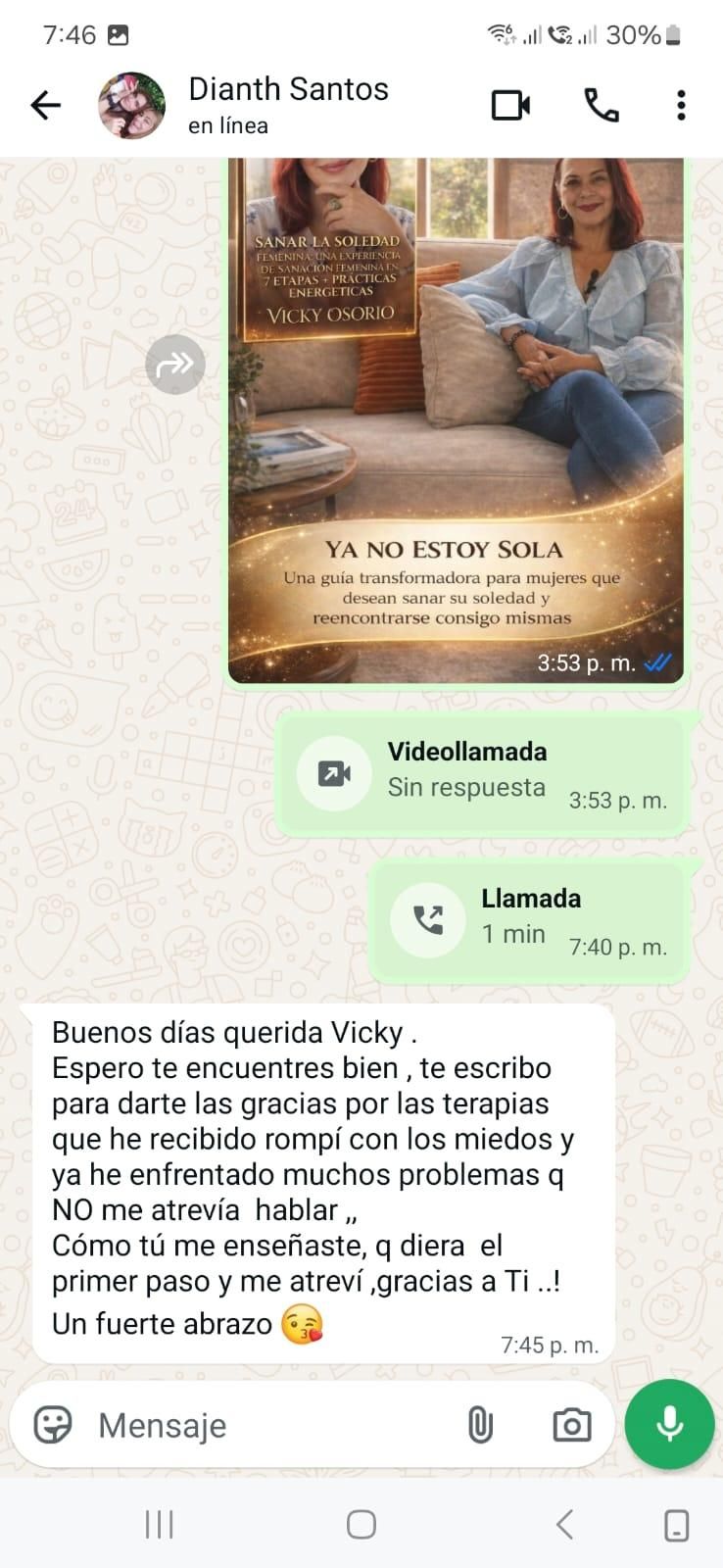Image resolution: width=723 pixels, height=1568 pixels.
Task: Open the sticker and emoji picker
Action: [53, 1424]
